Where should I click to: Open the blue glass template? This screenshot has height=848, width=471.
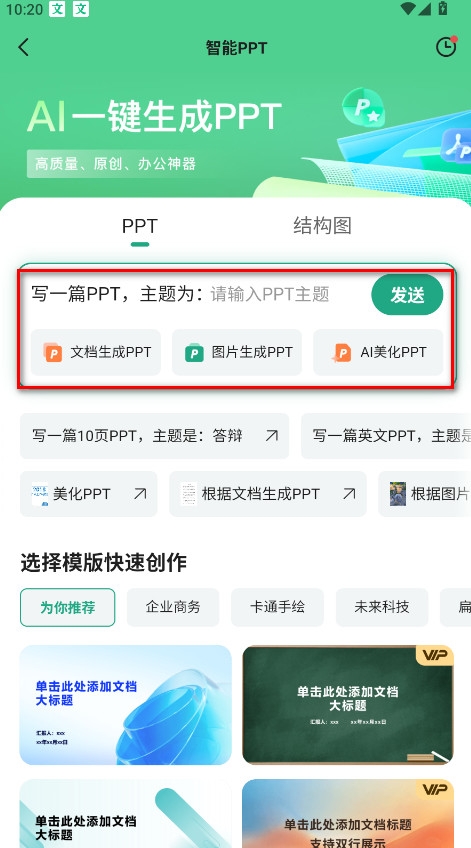(x=125, y=705)
